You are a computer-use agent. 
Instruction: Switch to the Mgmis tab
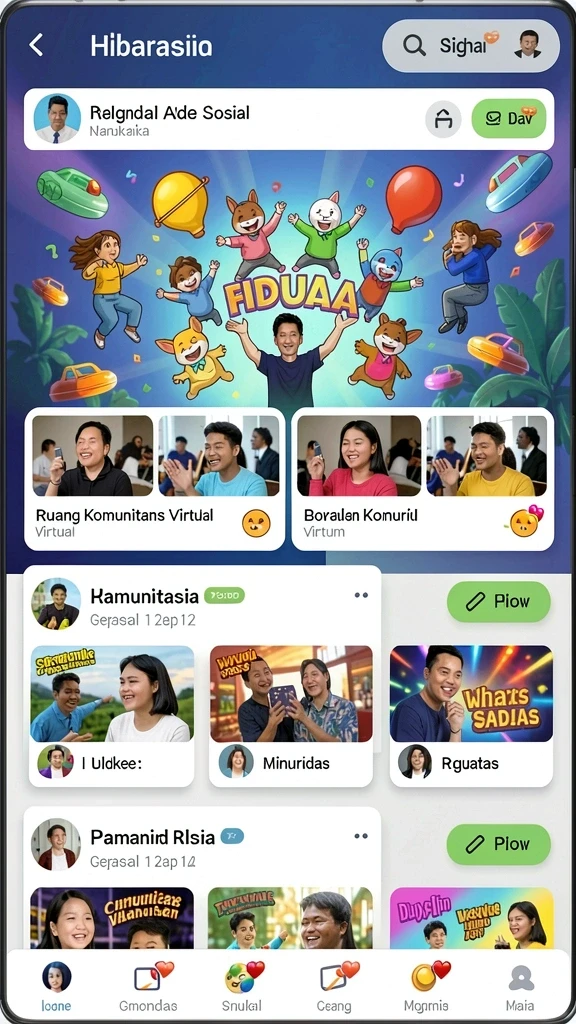[x=426, y=987]
